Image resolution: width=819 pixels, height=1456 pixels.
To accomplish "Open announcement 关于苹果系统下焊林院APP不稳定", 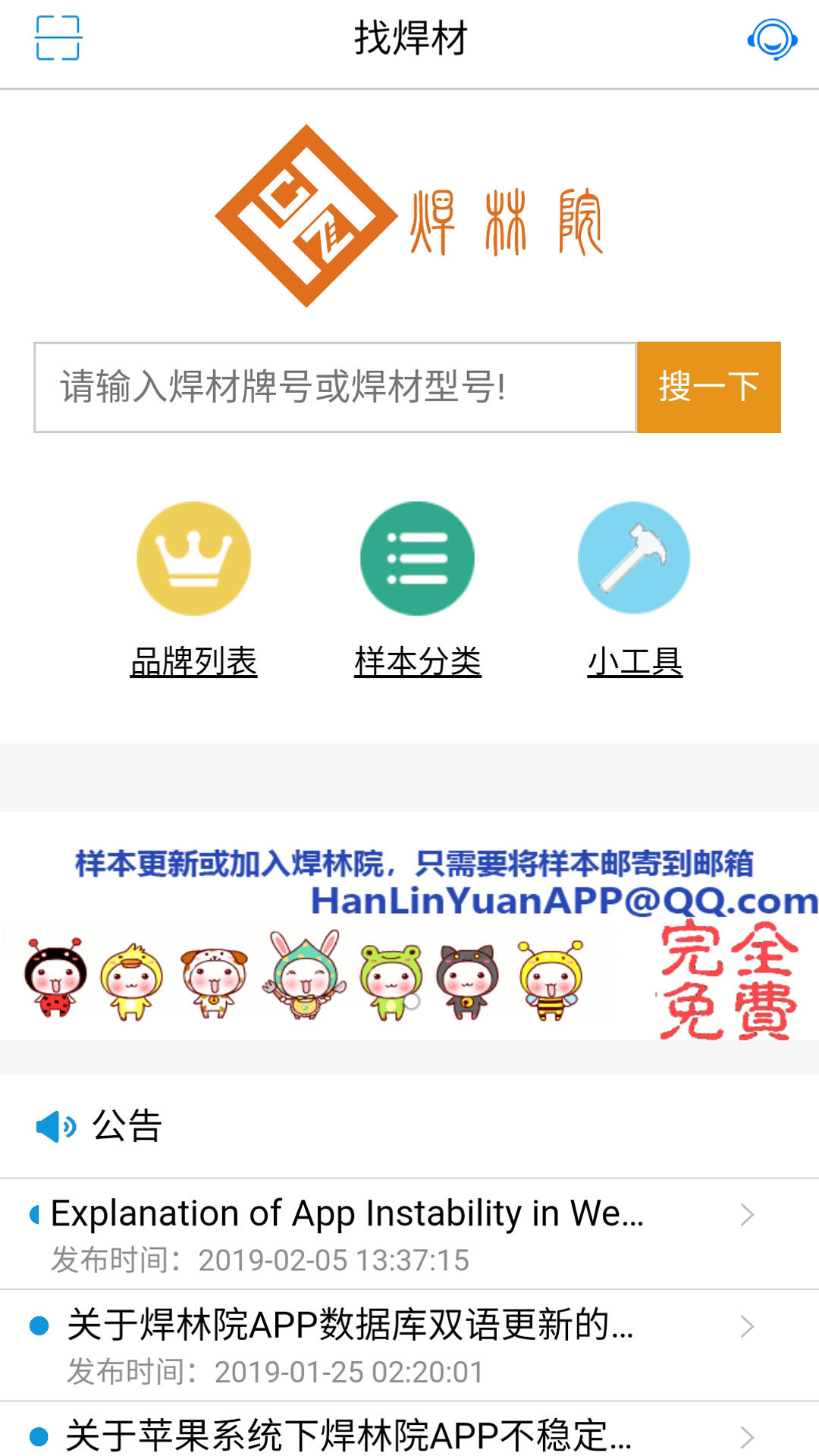I will tap(409, 1430).
